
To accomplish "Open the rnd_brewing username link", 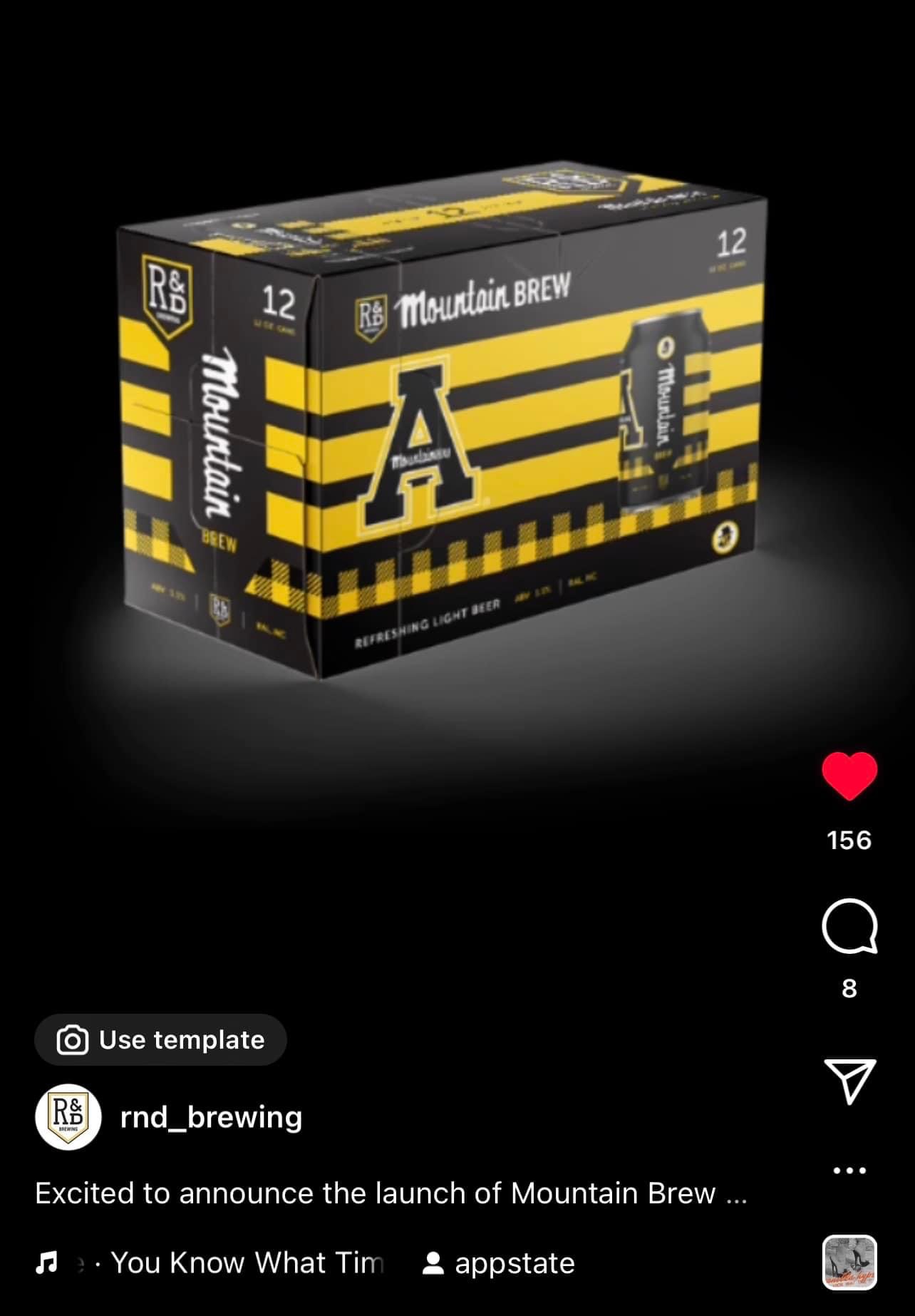I will click(211, 1116).
